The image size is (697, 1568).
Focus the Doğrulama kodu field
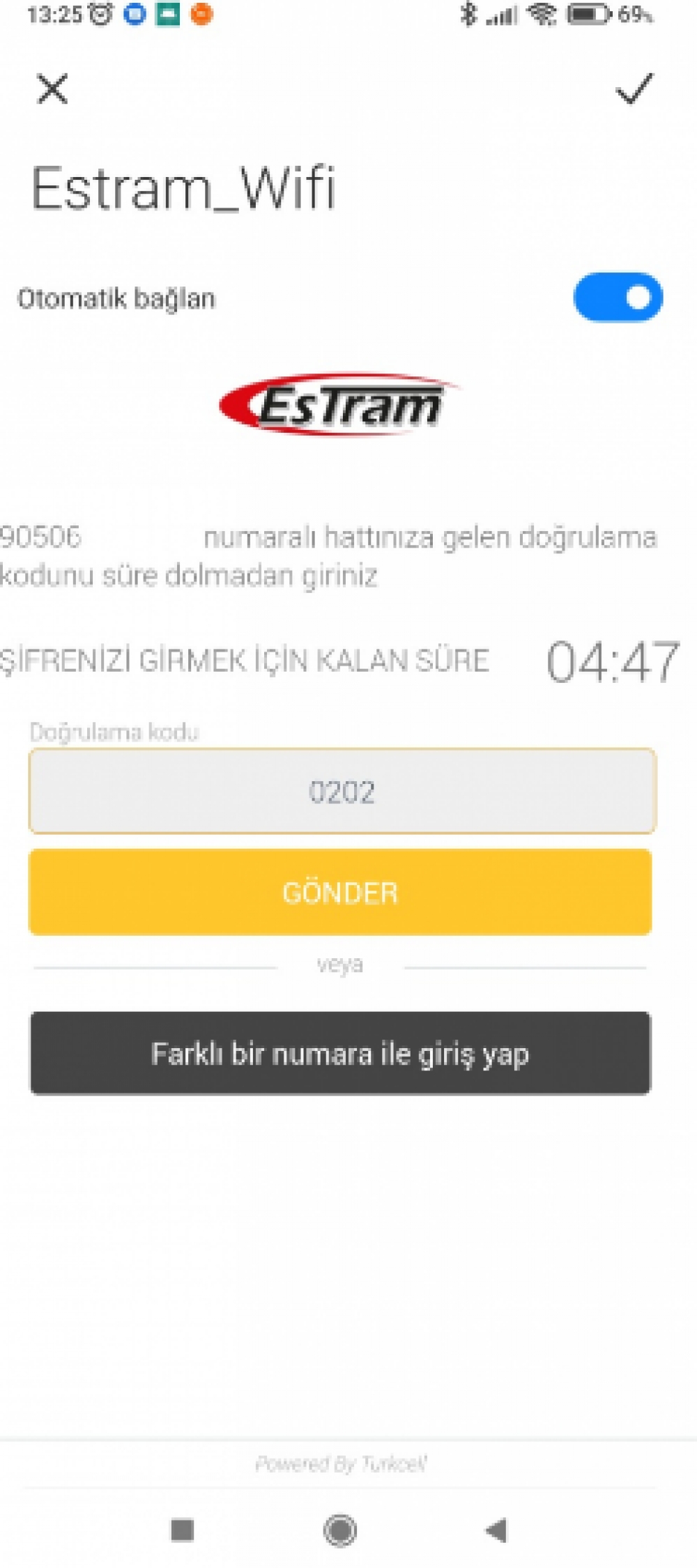pos(342,791)
